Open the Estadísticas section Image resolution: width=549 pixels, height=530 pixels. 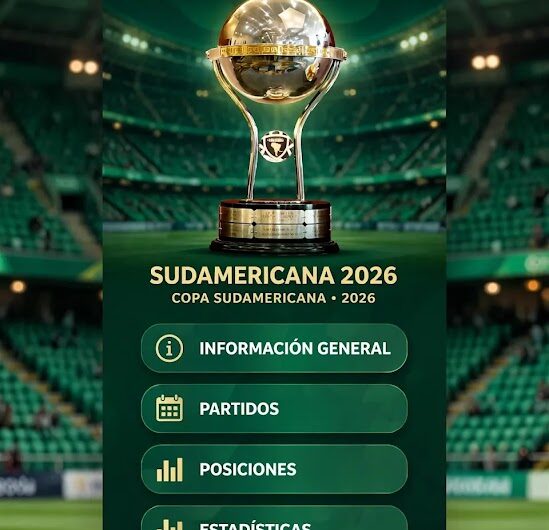click(x=274, y=518)
